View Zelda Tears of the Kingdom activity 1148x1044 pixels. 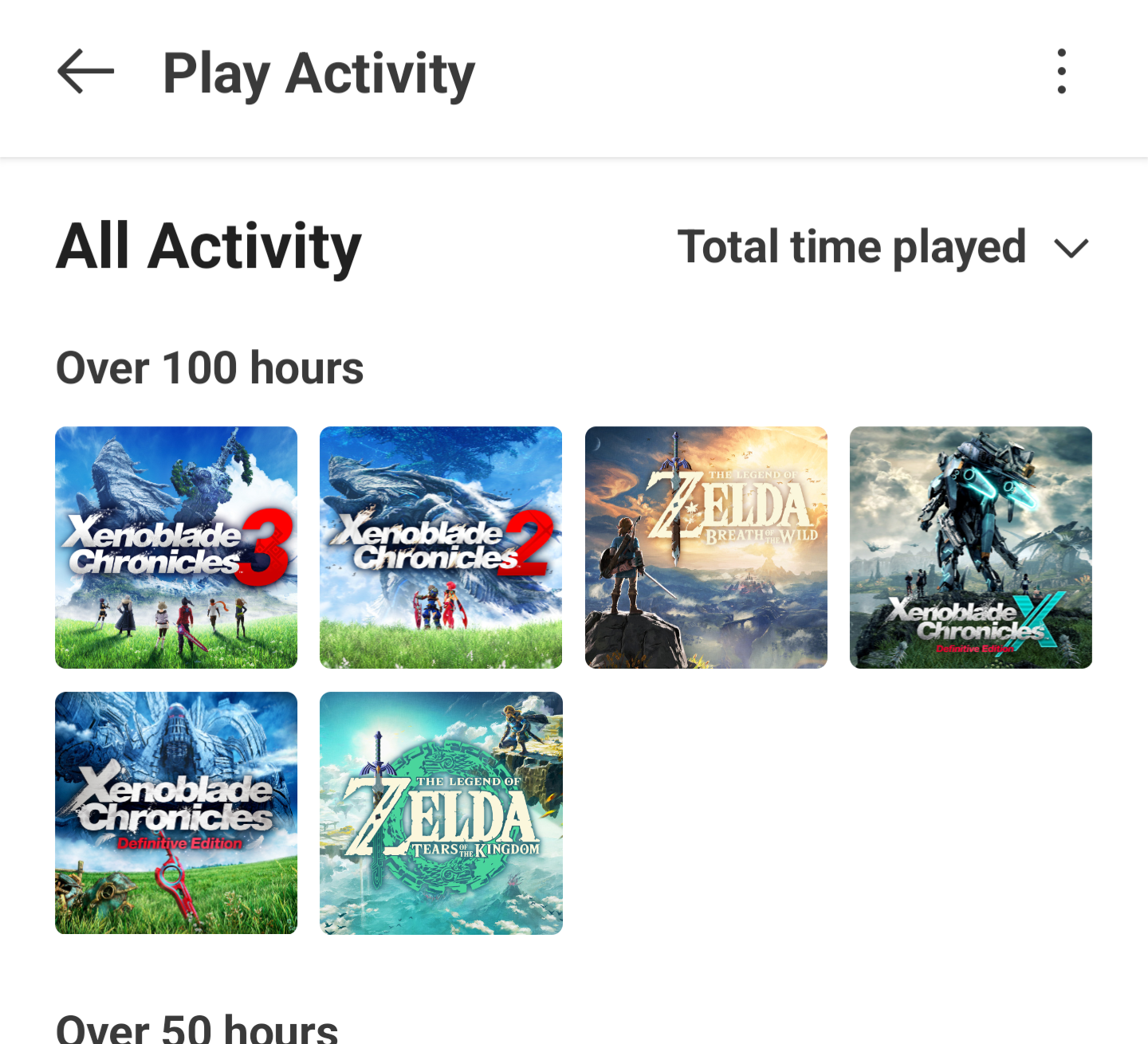(441, 813)
